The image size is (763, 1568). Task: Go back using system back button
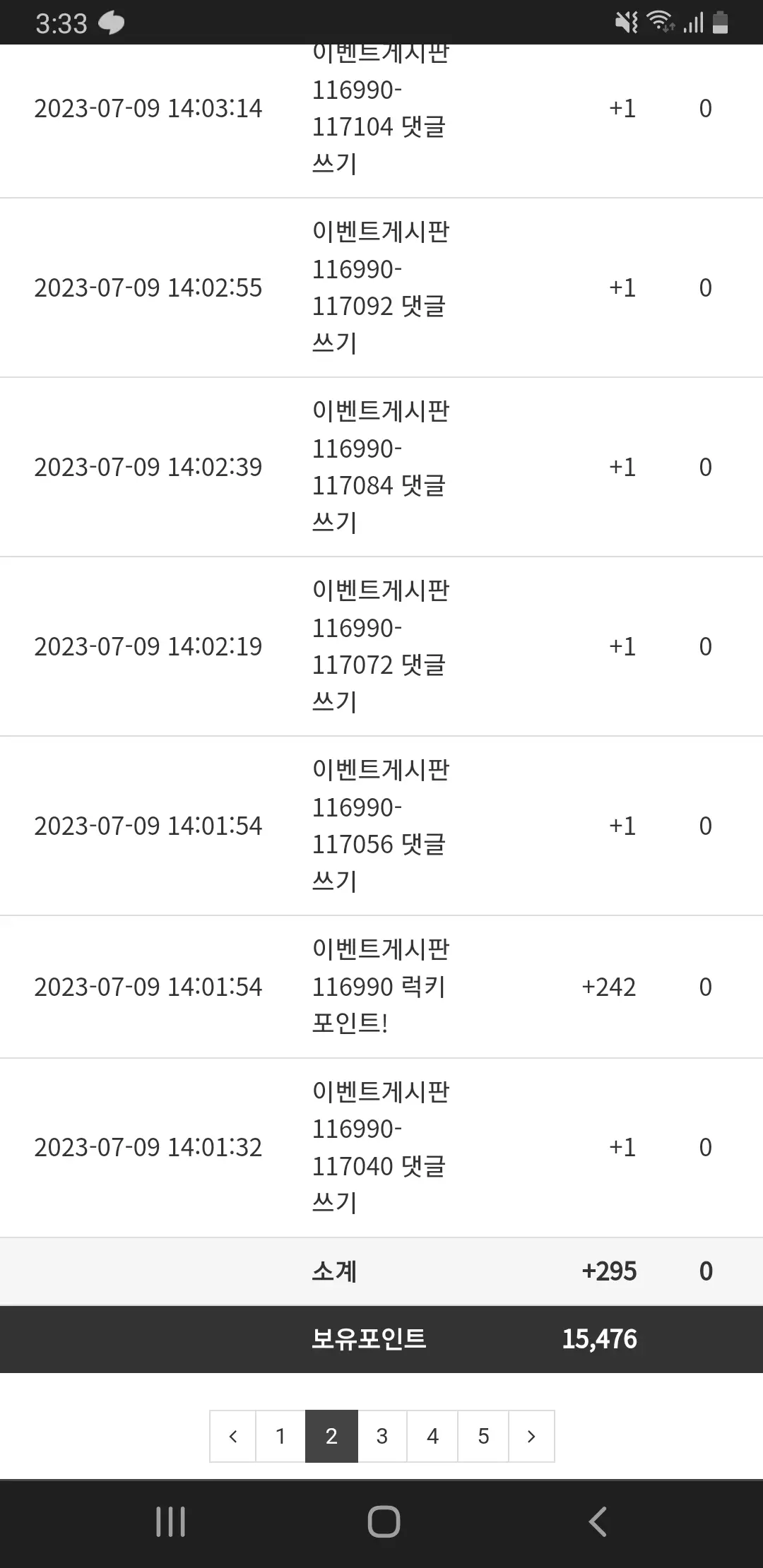tap(598, 1521)
